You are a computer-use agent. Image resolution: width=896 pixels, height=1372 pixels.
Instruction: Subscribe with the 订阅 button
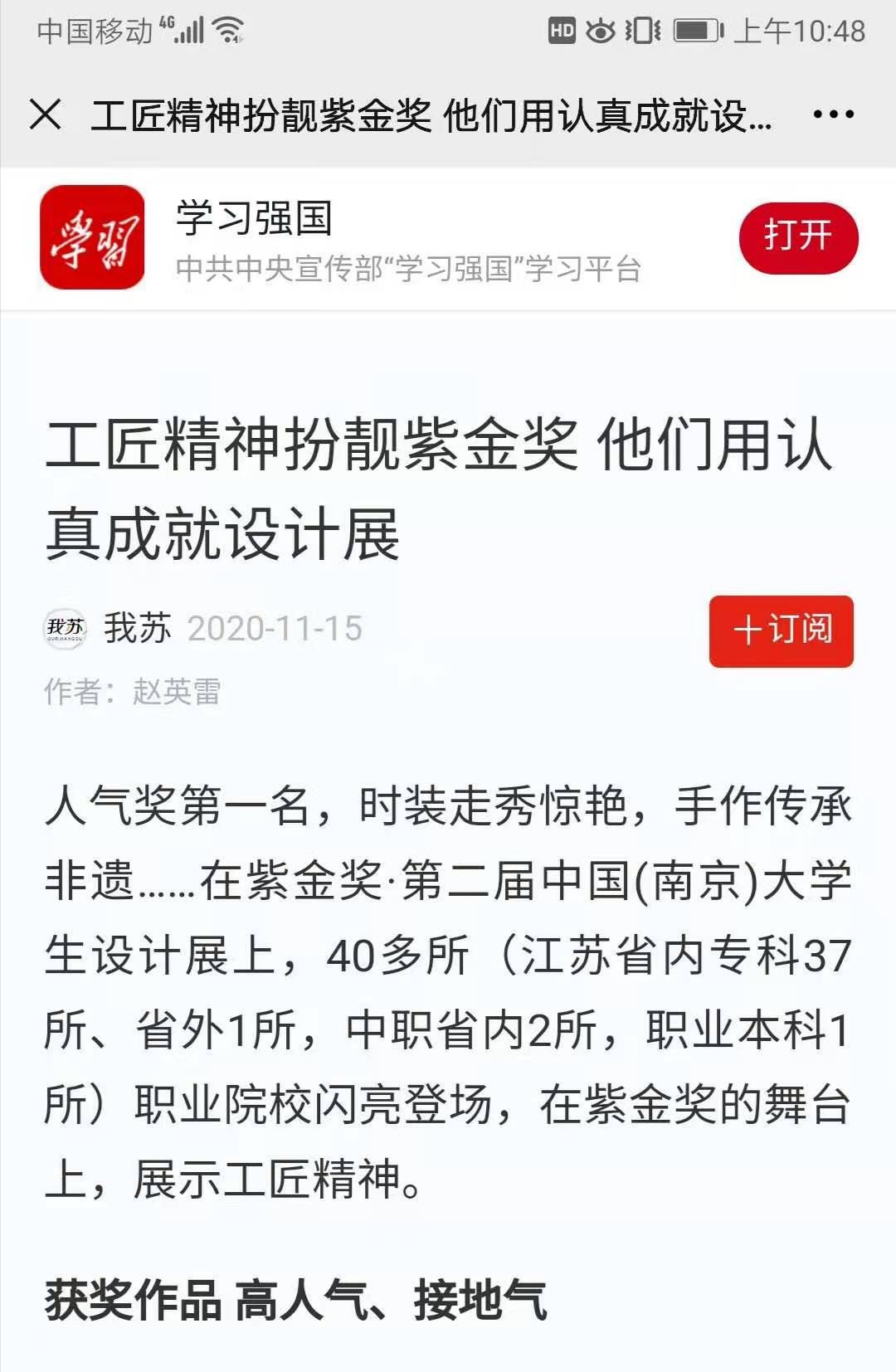781,630
